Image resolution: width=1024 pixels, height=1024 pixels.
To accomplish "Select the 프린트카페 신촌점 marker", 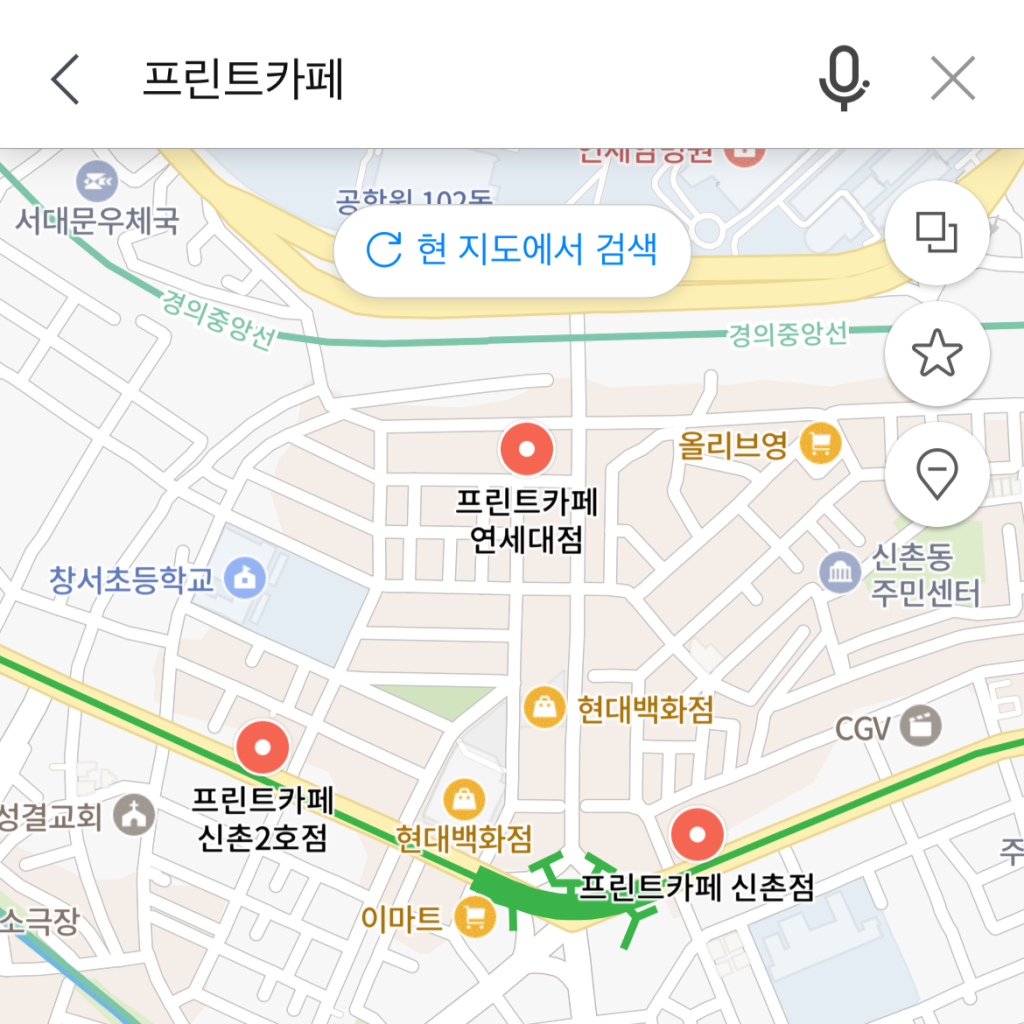I will click(x=697, y=833).
